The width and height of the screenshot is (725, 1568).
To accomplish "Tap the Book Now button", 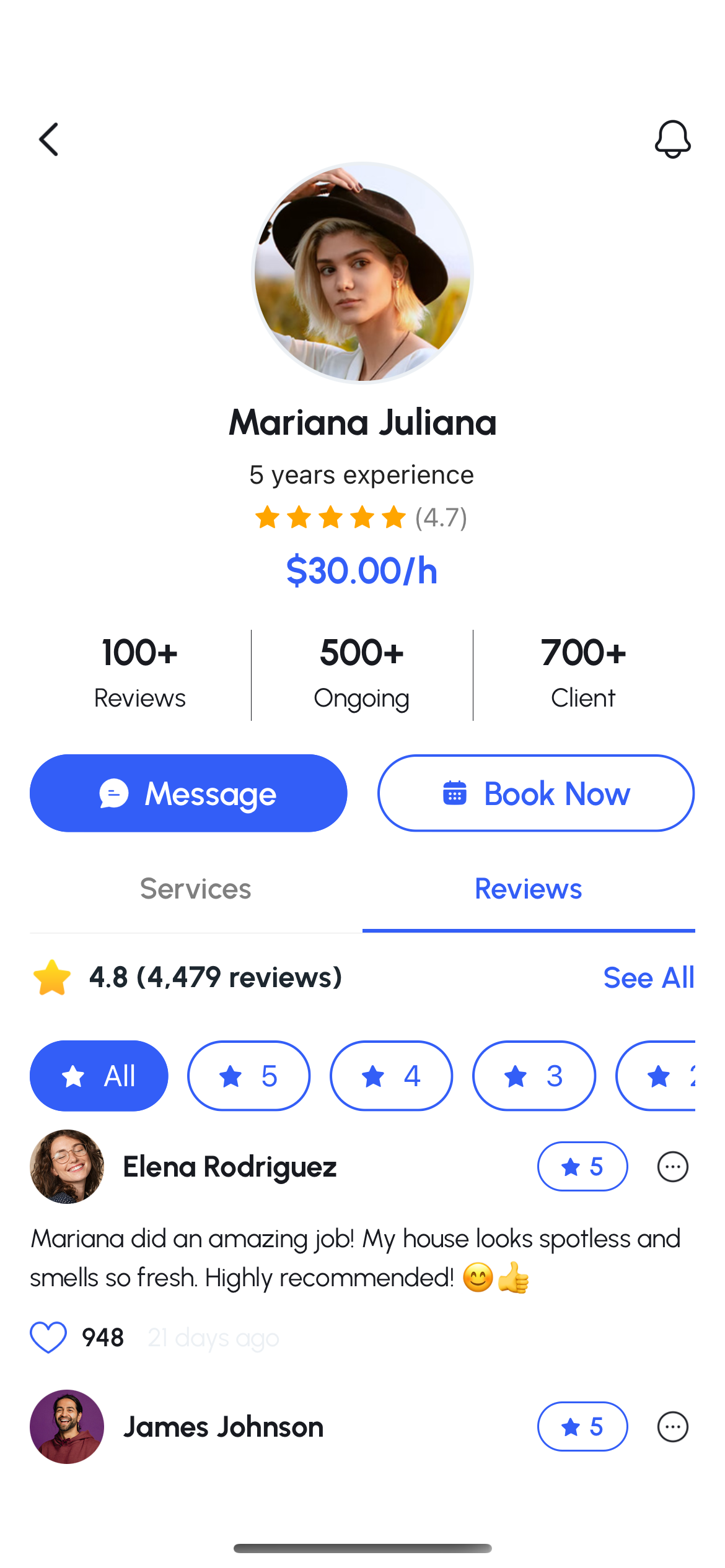I will tap(536, 793).
